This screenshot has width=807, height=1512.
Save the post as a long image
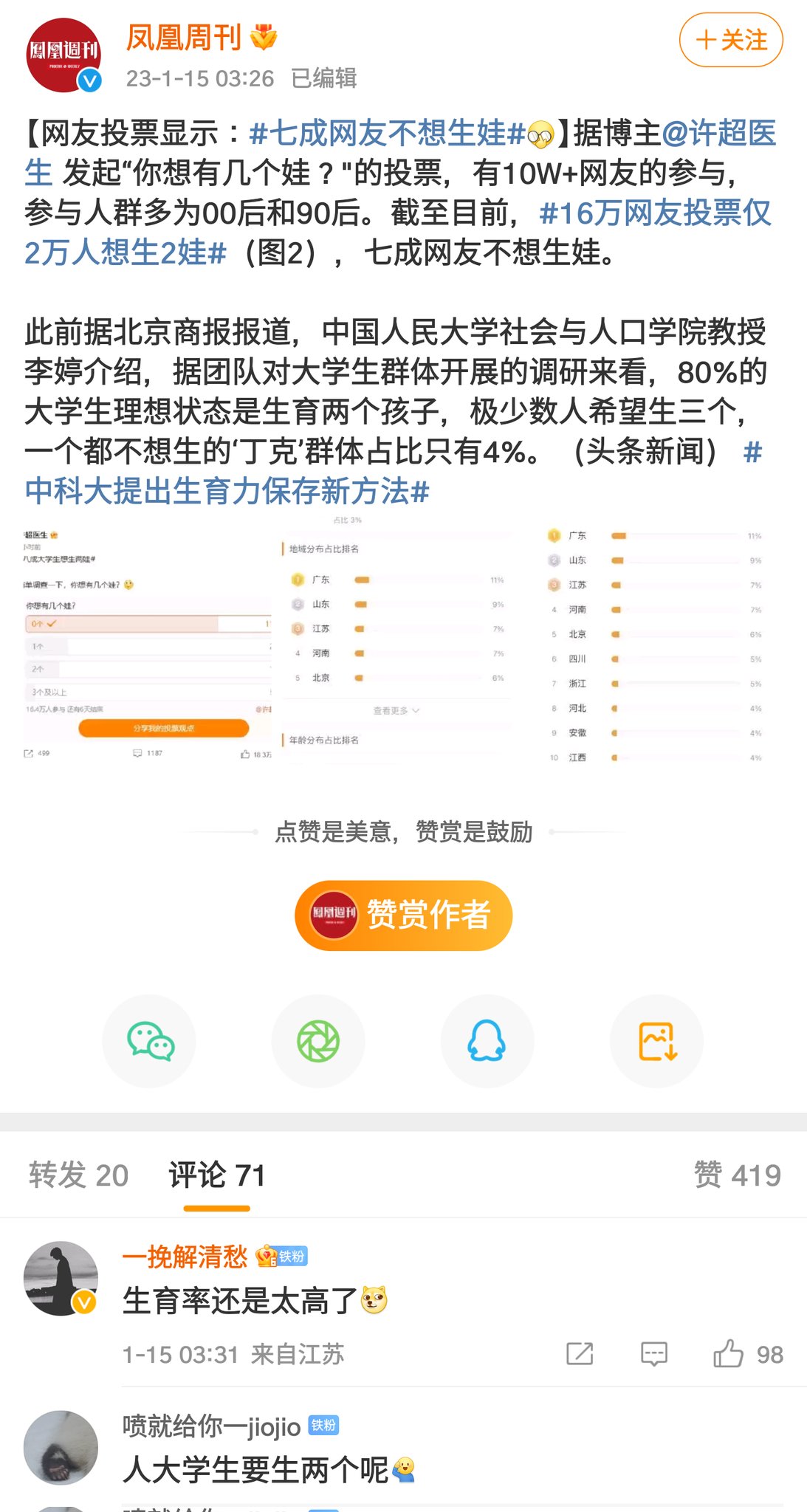656,1041
